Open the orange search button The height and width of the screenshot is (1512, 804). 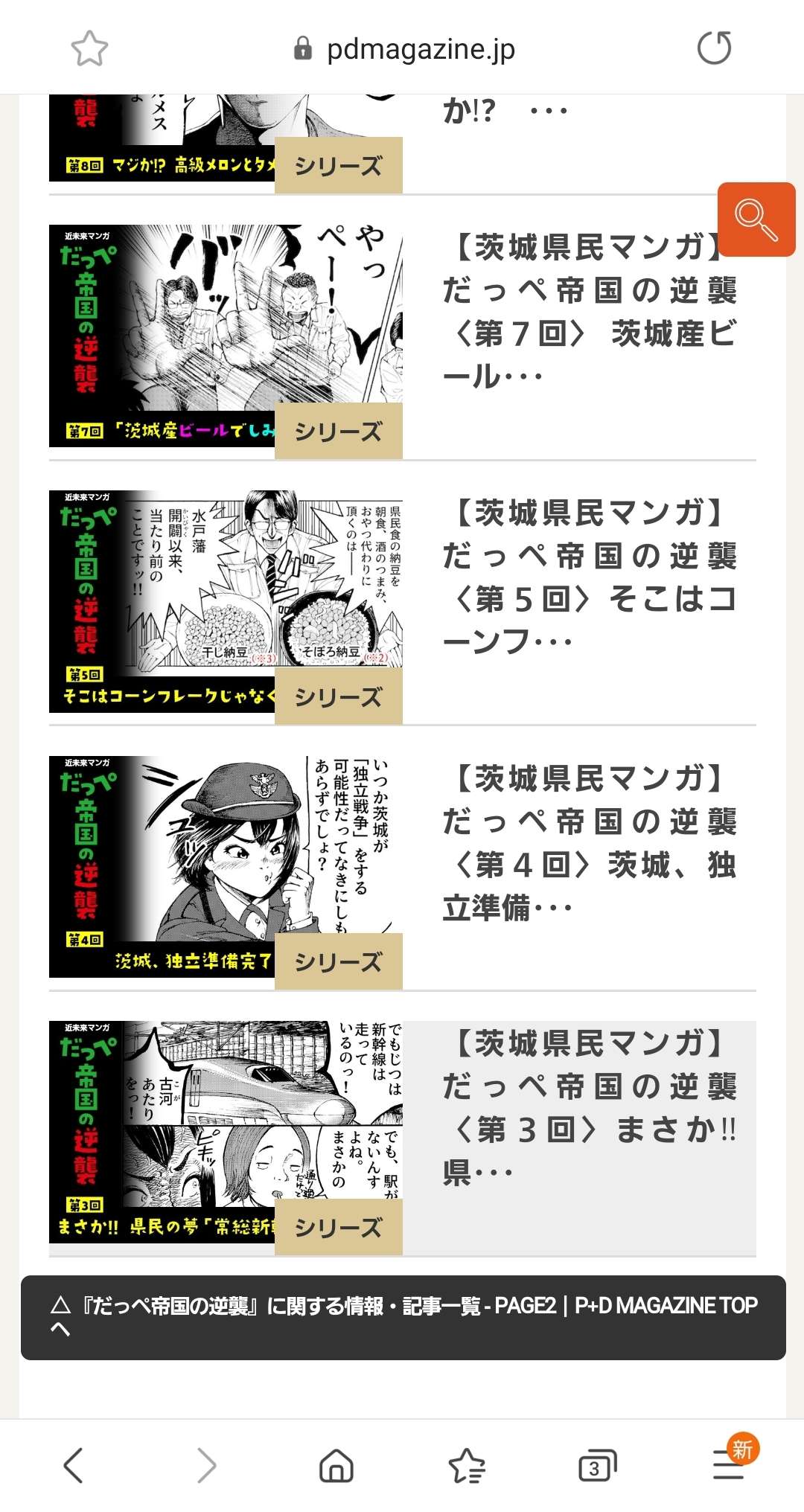(x=756, y=220)
